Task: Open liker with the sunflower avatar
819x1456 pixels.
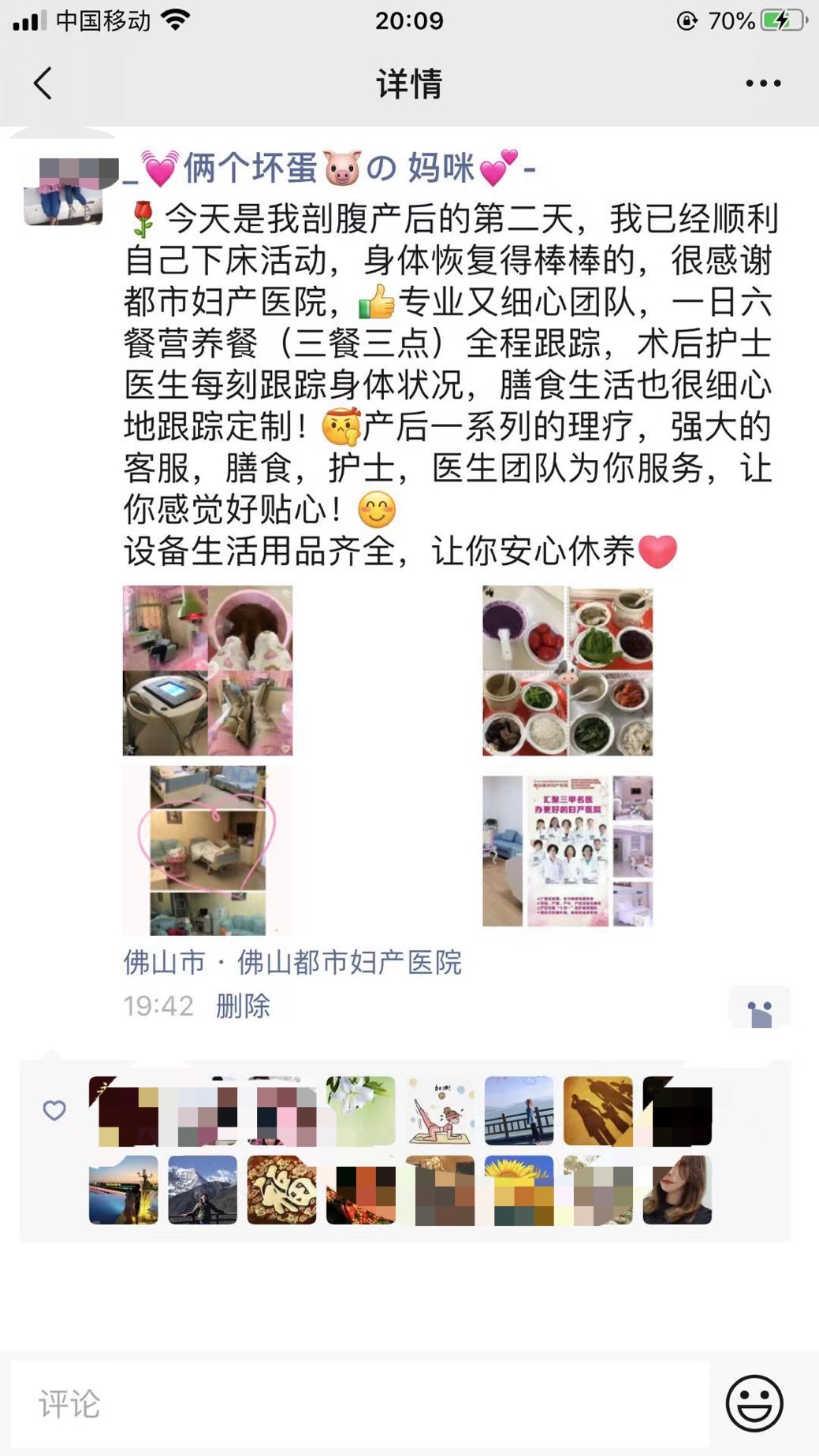Action: (x=519, y=1190)
